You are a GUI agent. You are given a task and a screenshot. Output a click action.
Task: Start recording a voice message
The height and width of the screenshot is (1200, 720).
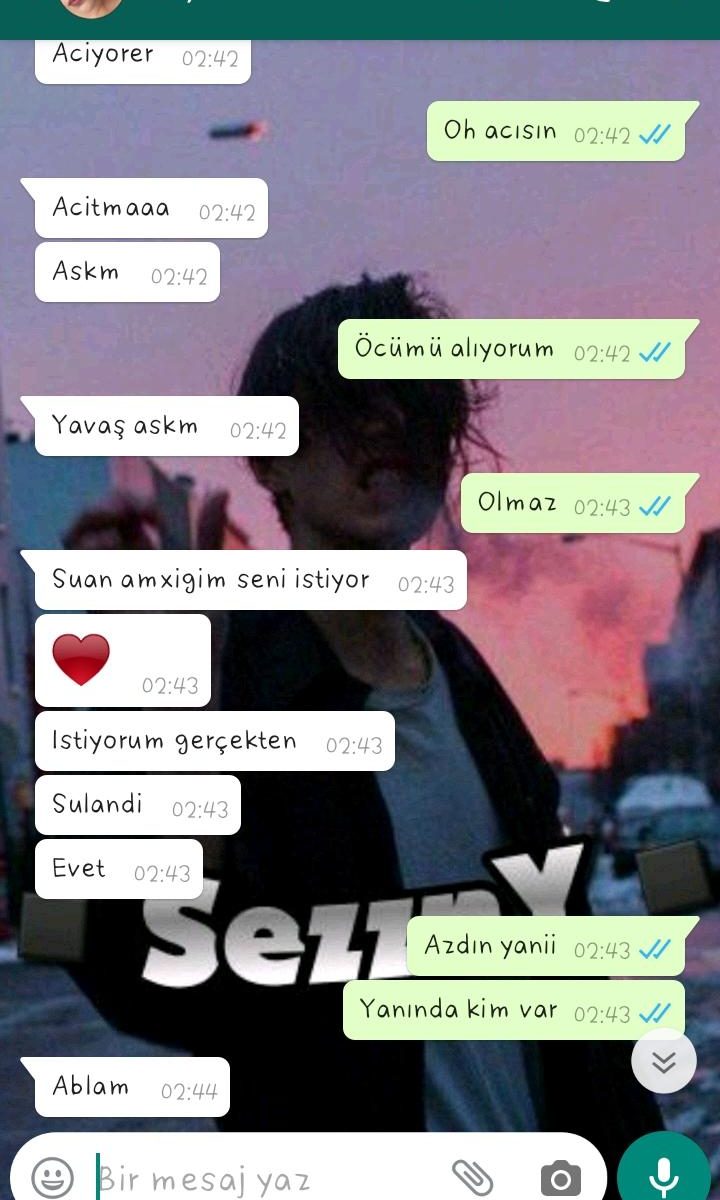pyautogui.click(x=664, y=1172)
